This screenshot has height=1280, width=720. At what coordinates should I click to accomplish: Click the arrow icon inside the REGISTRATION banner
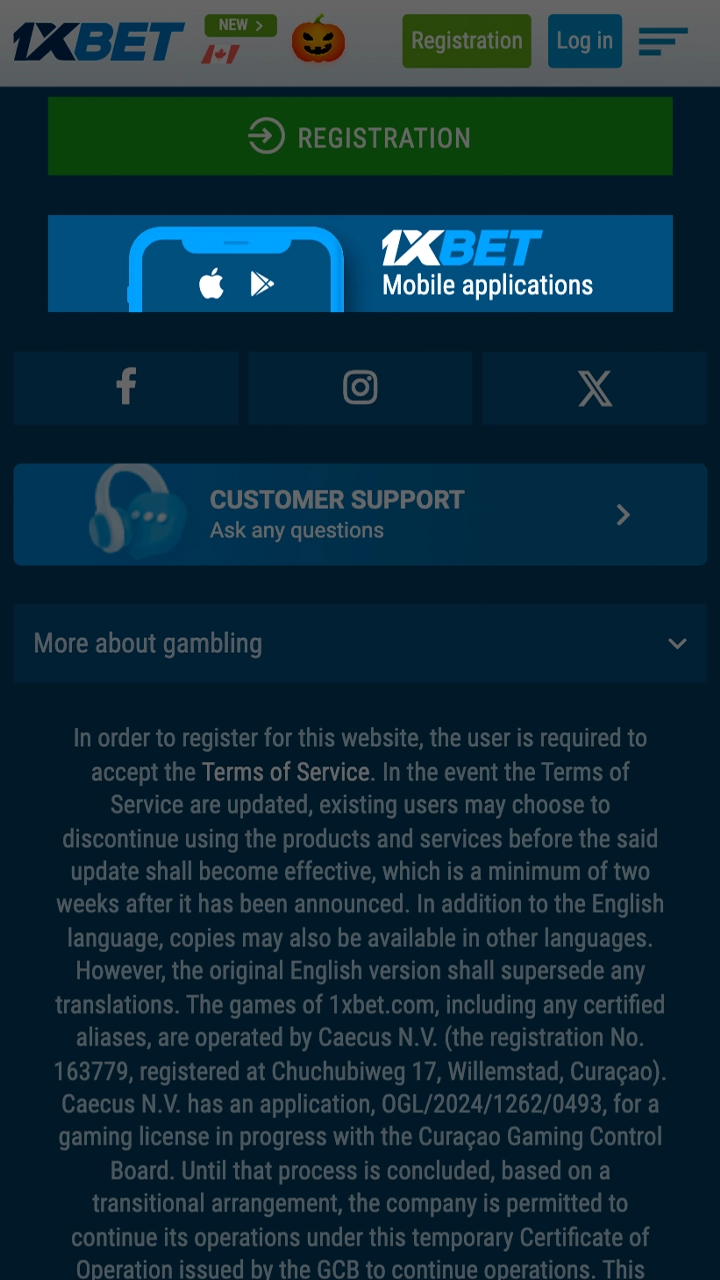coord(263,137)
